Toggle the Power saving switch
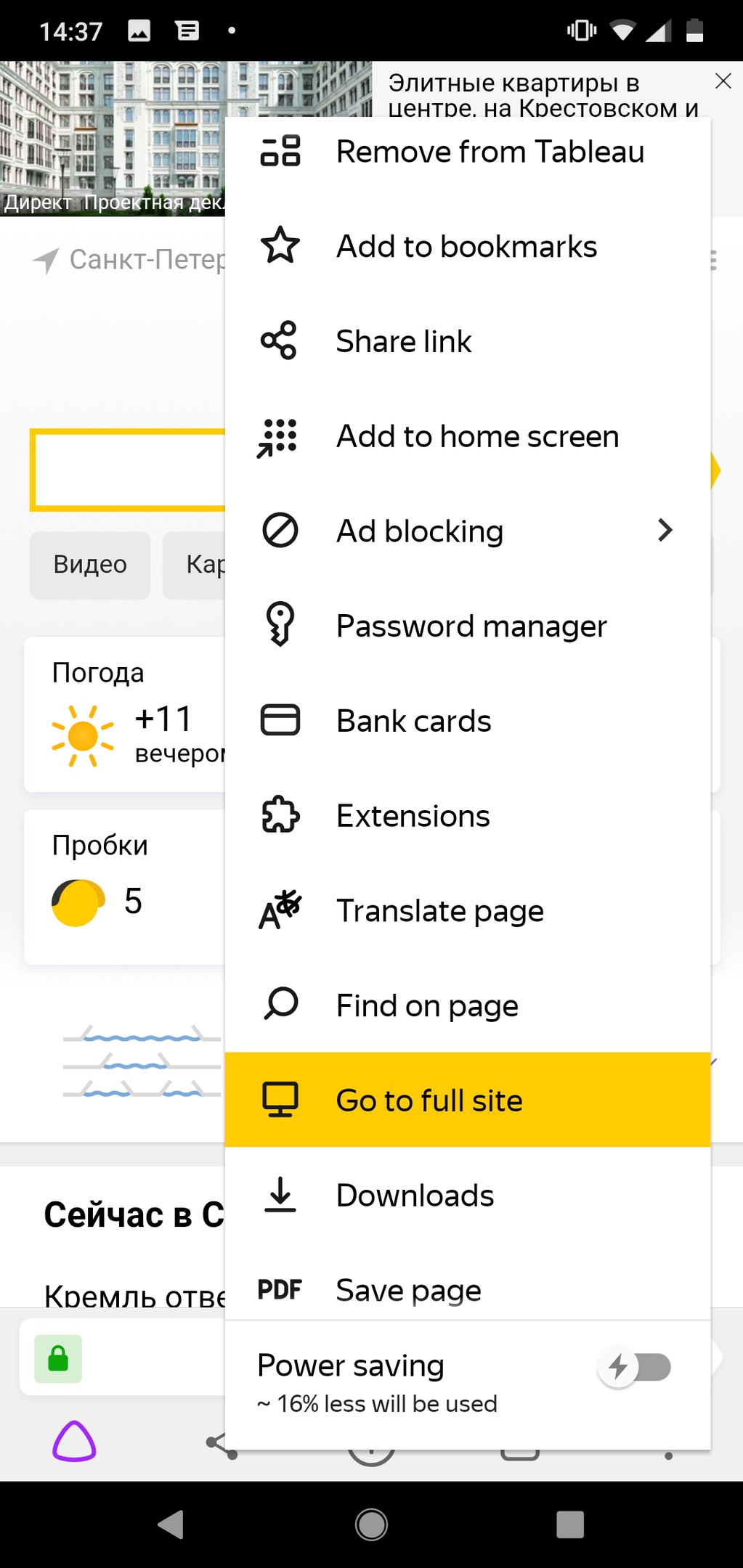This screenshot has height=1568, width=743. pyautogui.click(x=635, y=1368)
